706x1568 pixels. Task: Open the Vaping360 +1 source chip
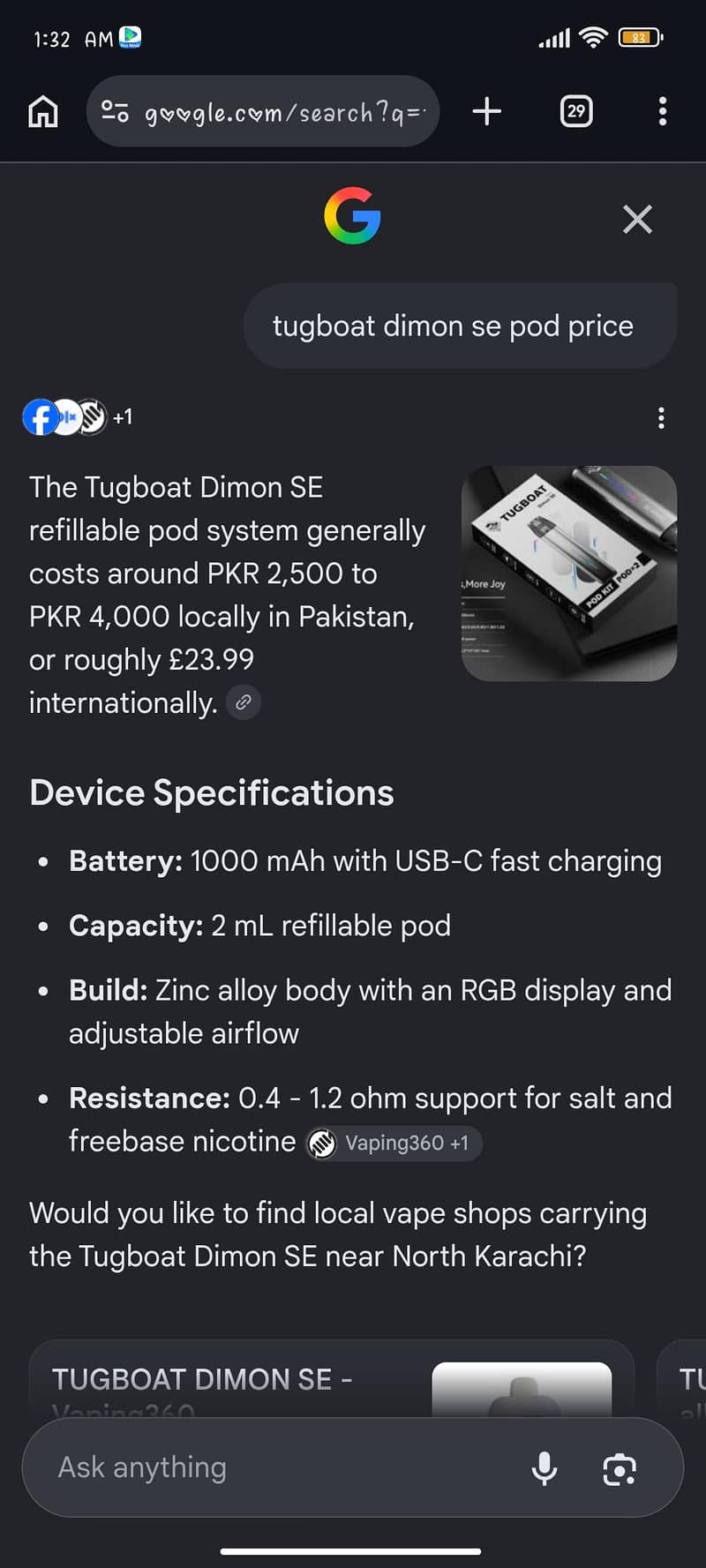394,1143
